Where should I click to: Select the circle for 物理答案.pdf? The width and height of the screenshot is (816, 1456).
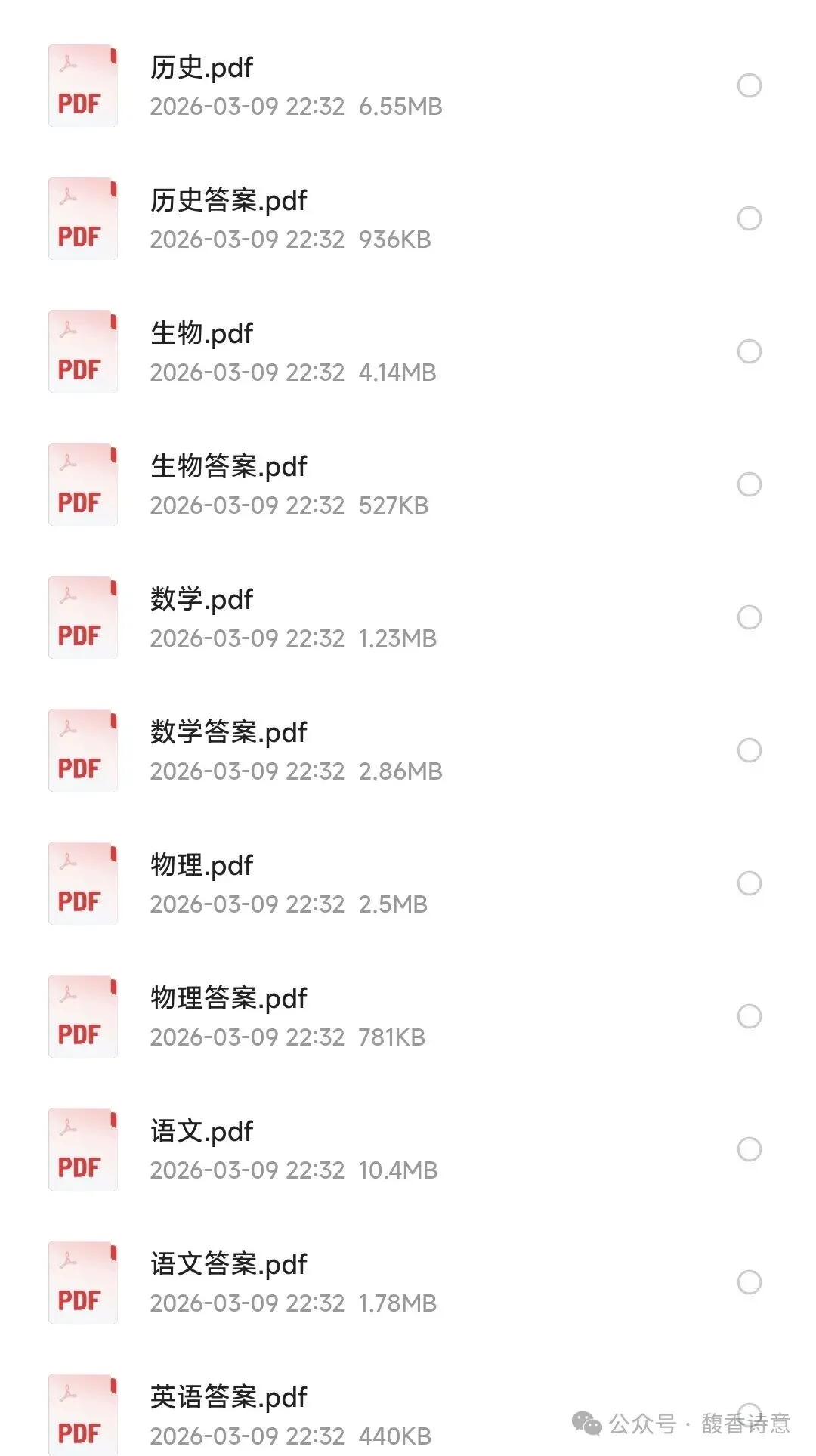click(x=749, y=1016)
